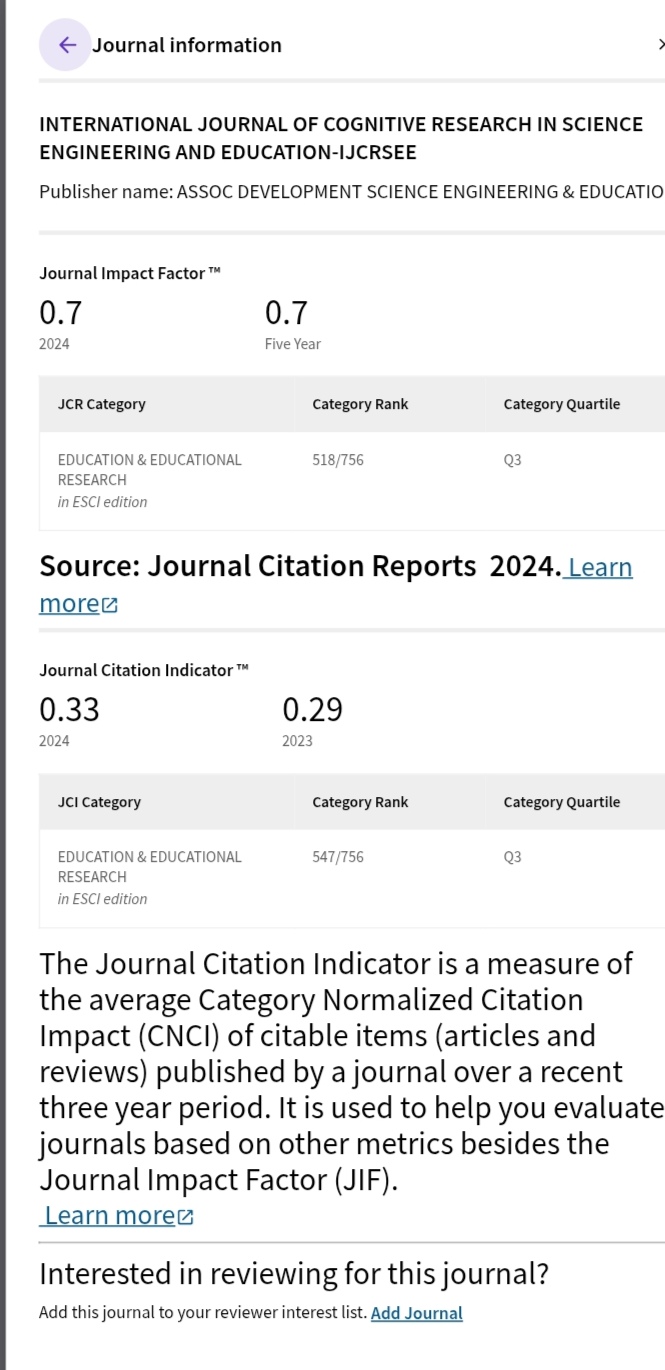Screen dimensions: 665x1370
Task: Open Learn more about Journal Citation Indicator
Action: coord(116,1215)
